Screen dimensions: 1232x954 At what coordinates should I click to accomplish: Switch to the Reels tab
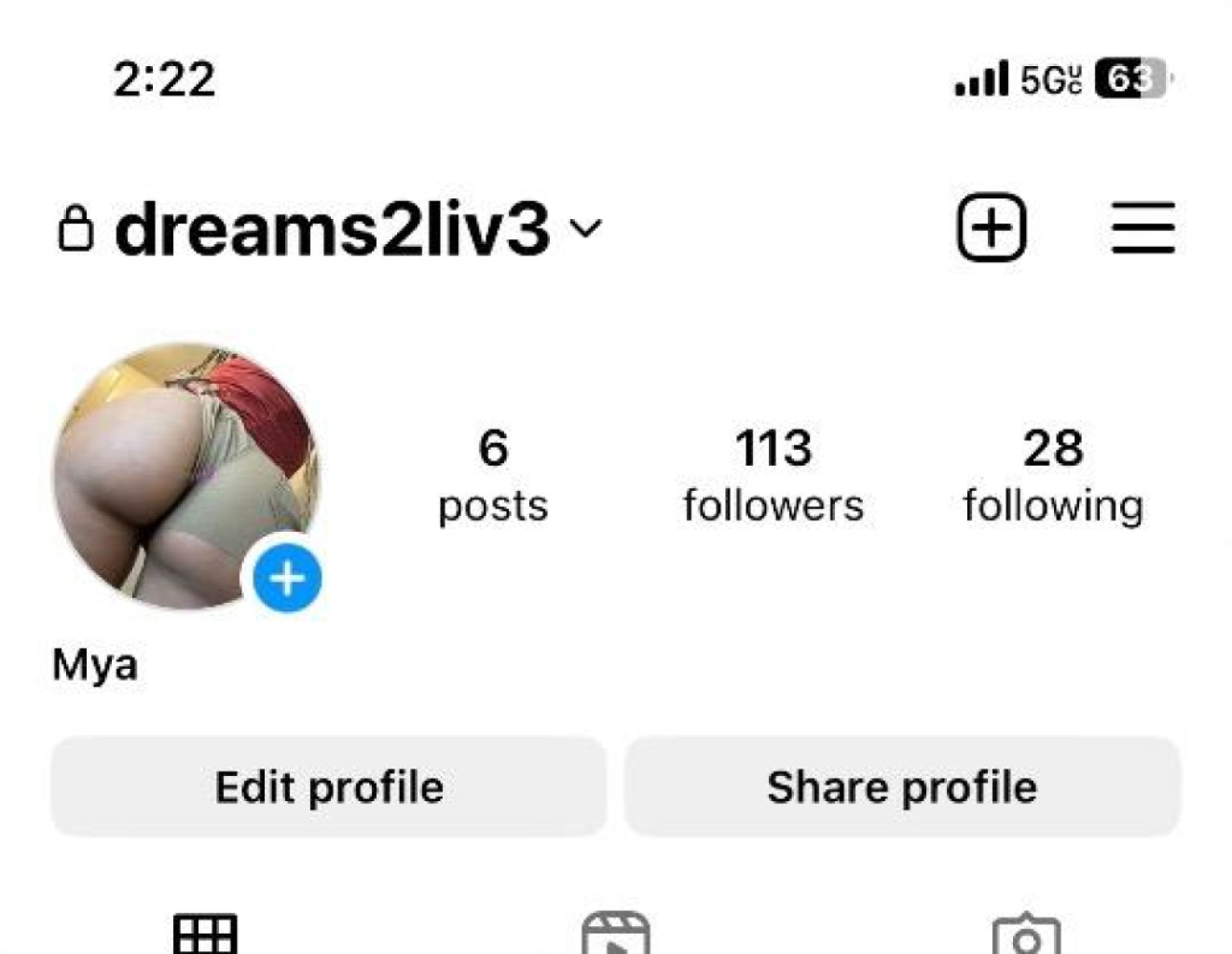pyautogui.click(x=616, y=934)
